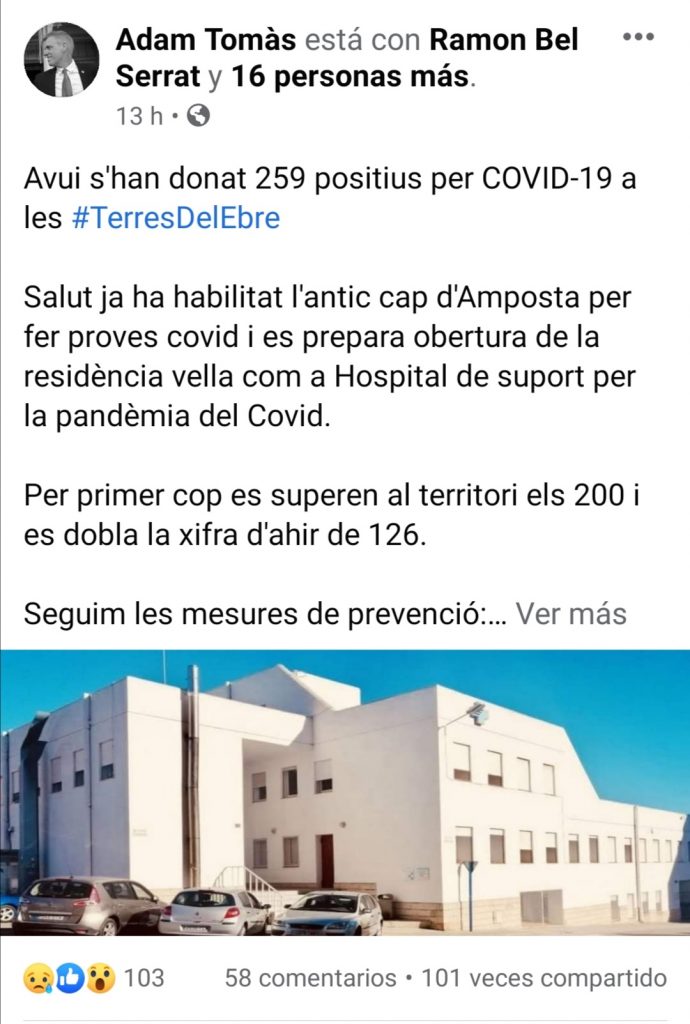Screen dimensions: 690x1024
Task: Open Adam Tomàs's profile picture
Action: tap(61, 60)
